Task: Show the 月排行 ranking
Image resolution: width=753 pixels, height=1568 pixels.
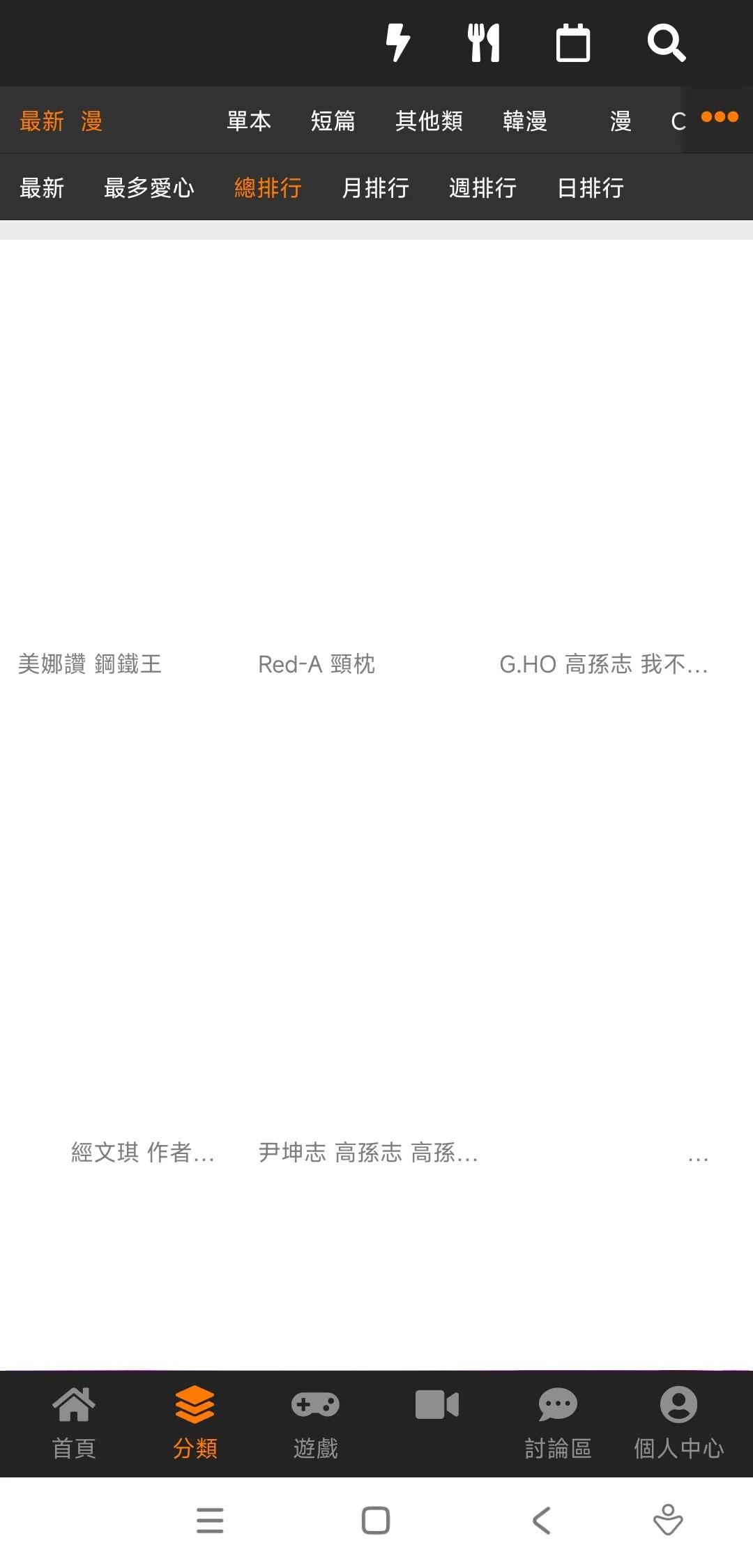Action: pos(375,188)
